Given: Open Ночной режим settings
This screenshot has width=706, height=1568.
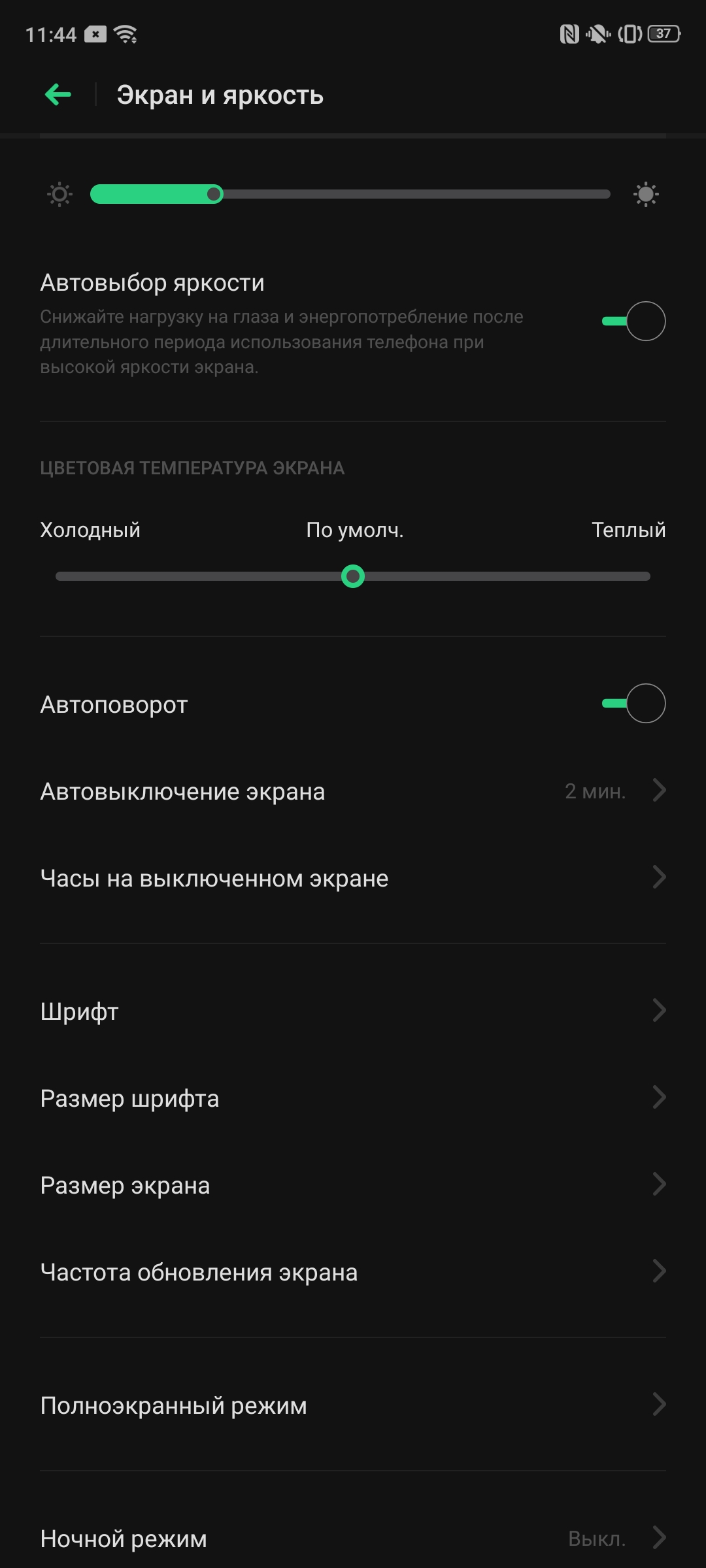Looking at the screenshot, I should pyautogui.click(x=353, y=1538).
